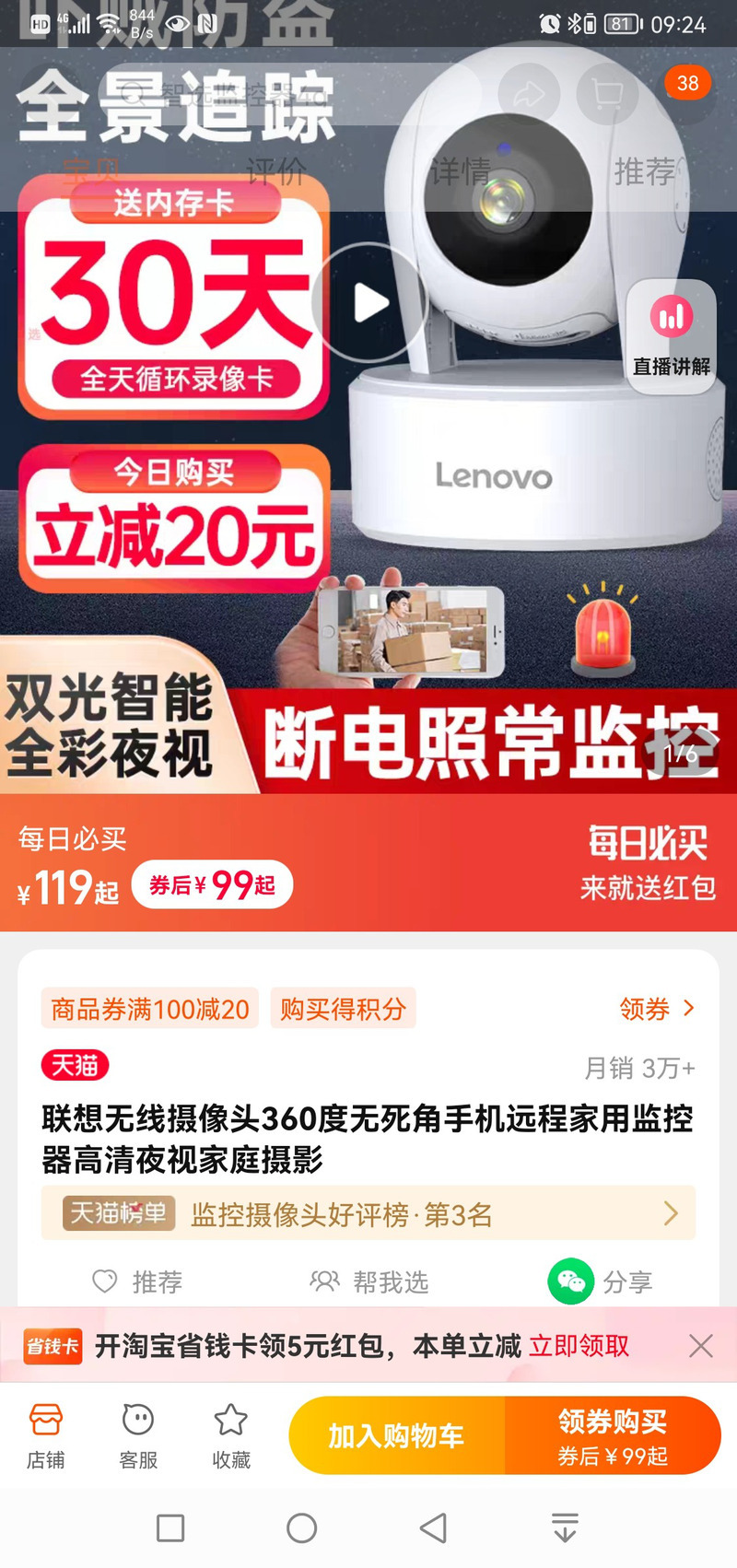Open the shopping cart icon

click(607, 93)
